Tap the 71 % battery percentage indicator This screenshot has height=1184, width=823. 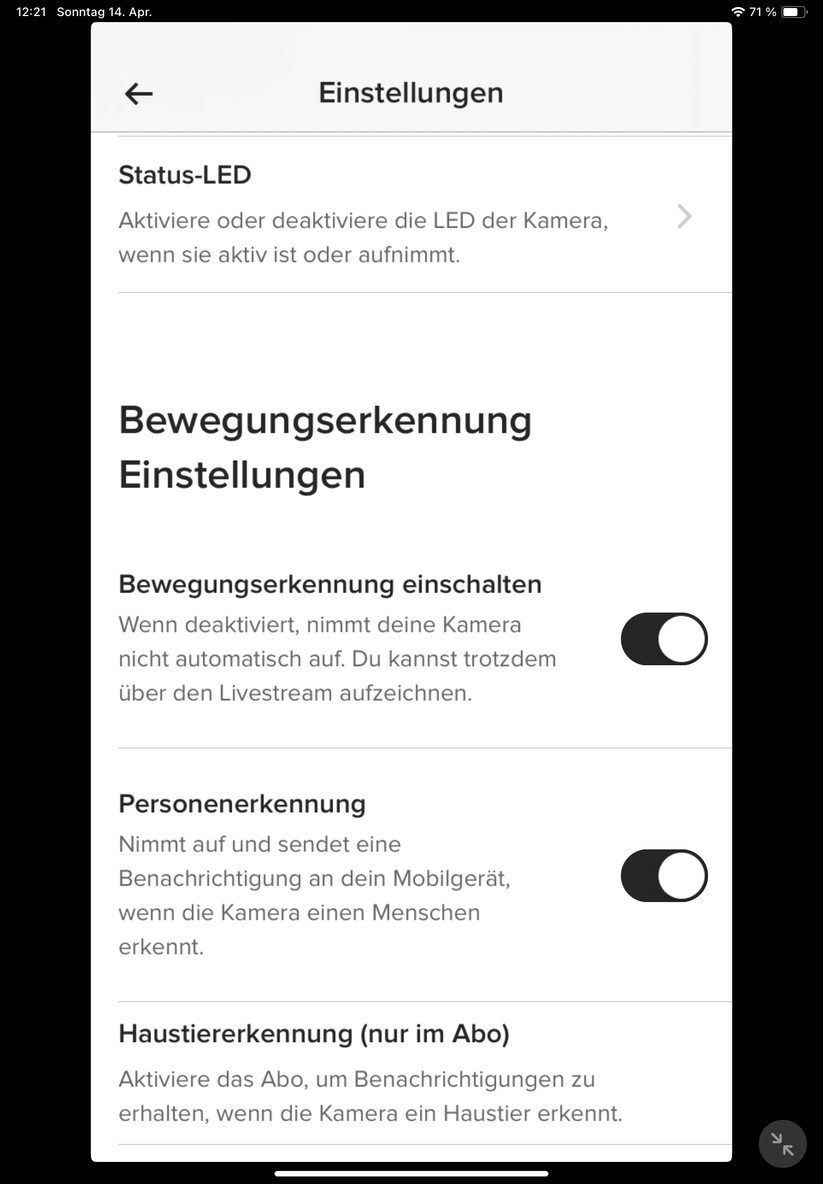tap(763, 11)
